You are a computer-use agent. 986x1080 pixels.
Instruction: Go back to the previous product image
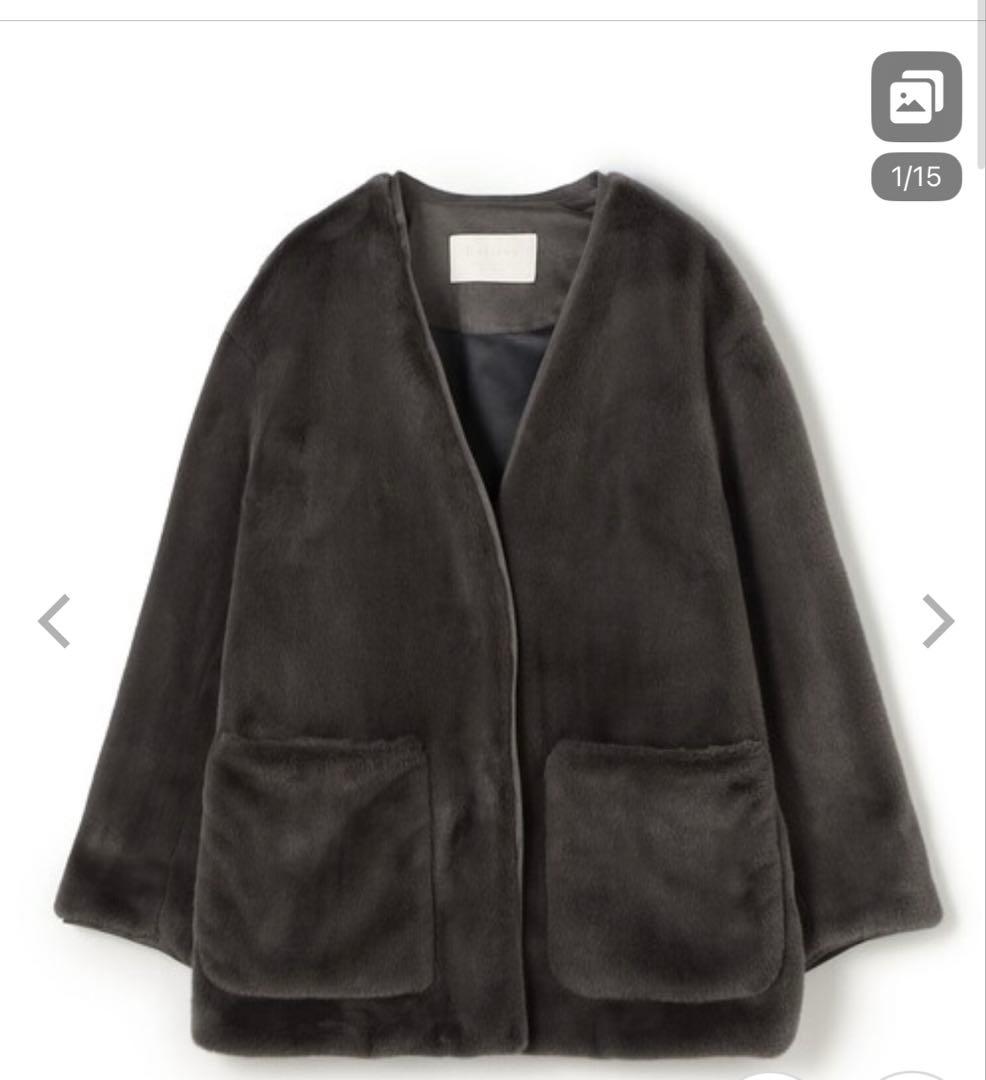[54, 621]
